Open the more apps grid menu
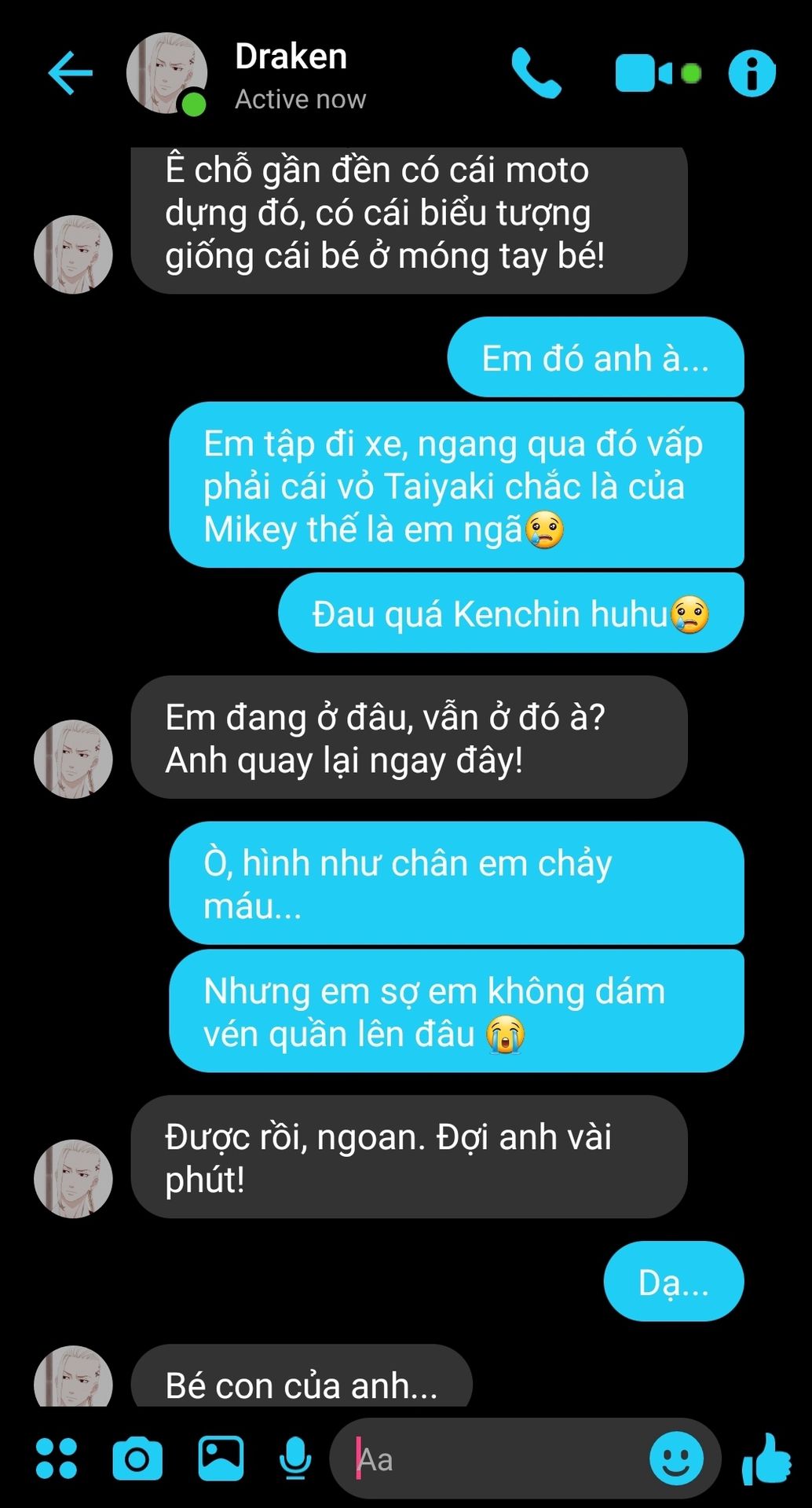Screen dimensions: 812x1508 57,1459
